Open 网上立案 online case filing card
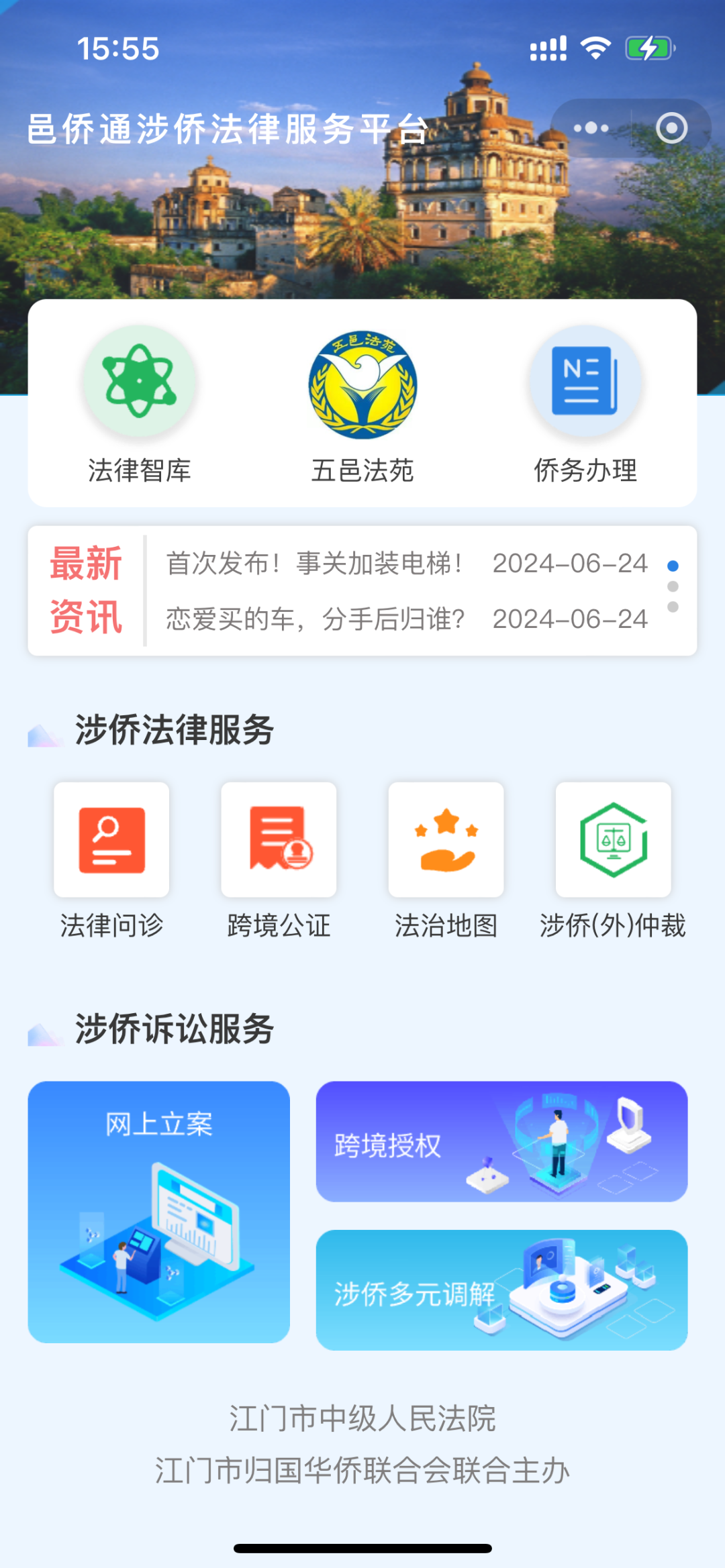725x1568 pixels. pyautogui.click(x=158, y=1211)
